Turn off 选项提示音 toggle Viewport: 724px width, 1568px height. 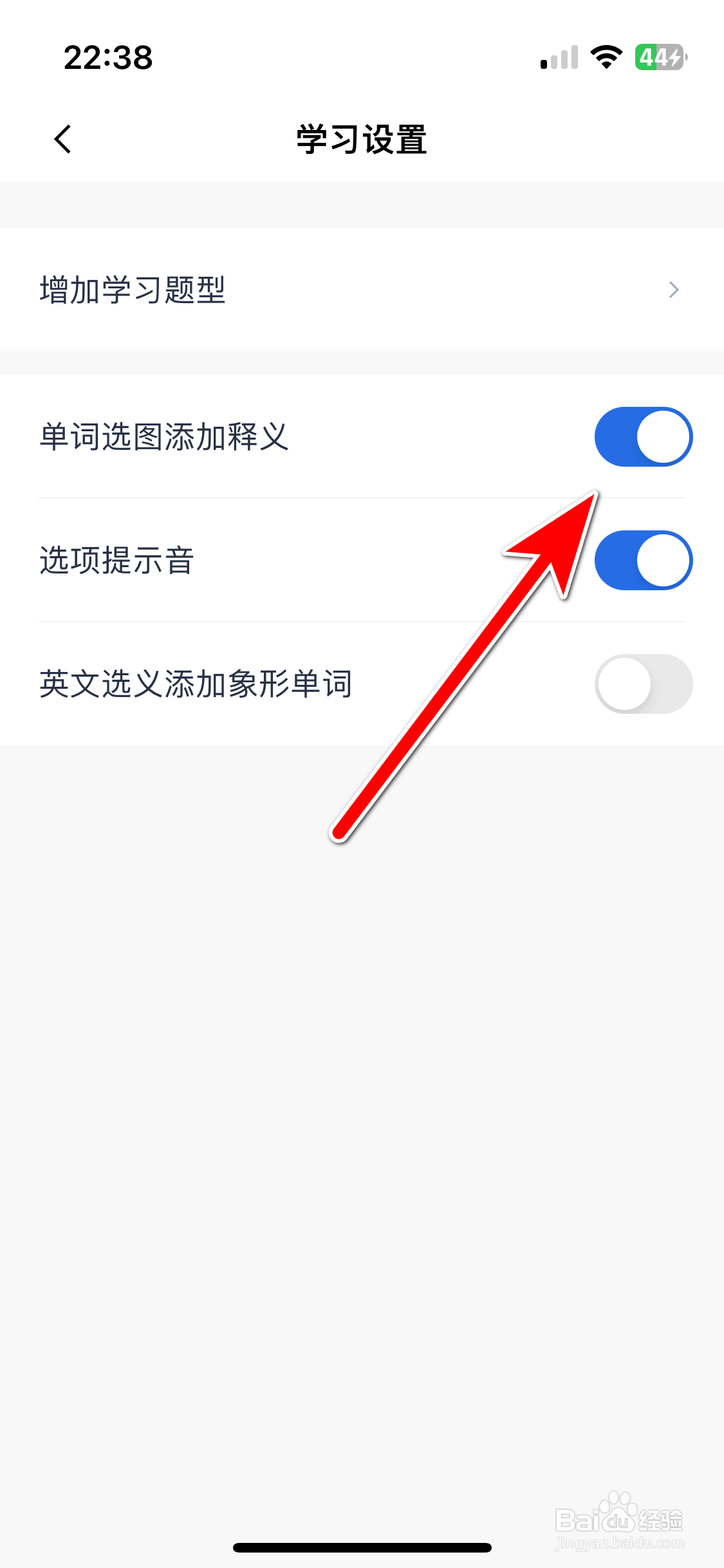(643, 560)
